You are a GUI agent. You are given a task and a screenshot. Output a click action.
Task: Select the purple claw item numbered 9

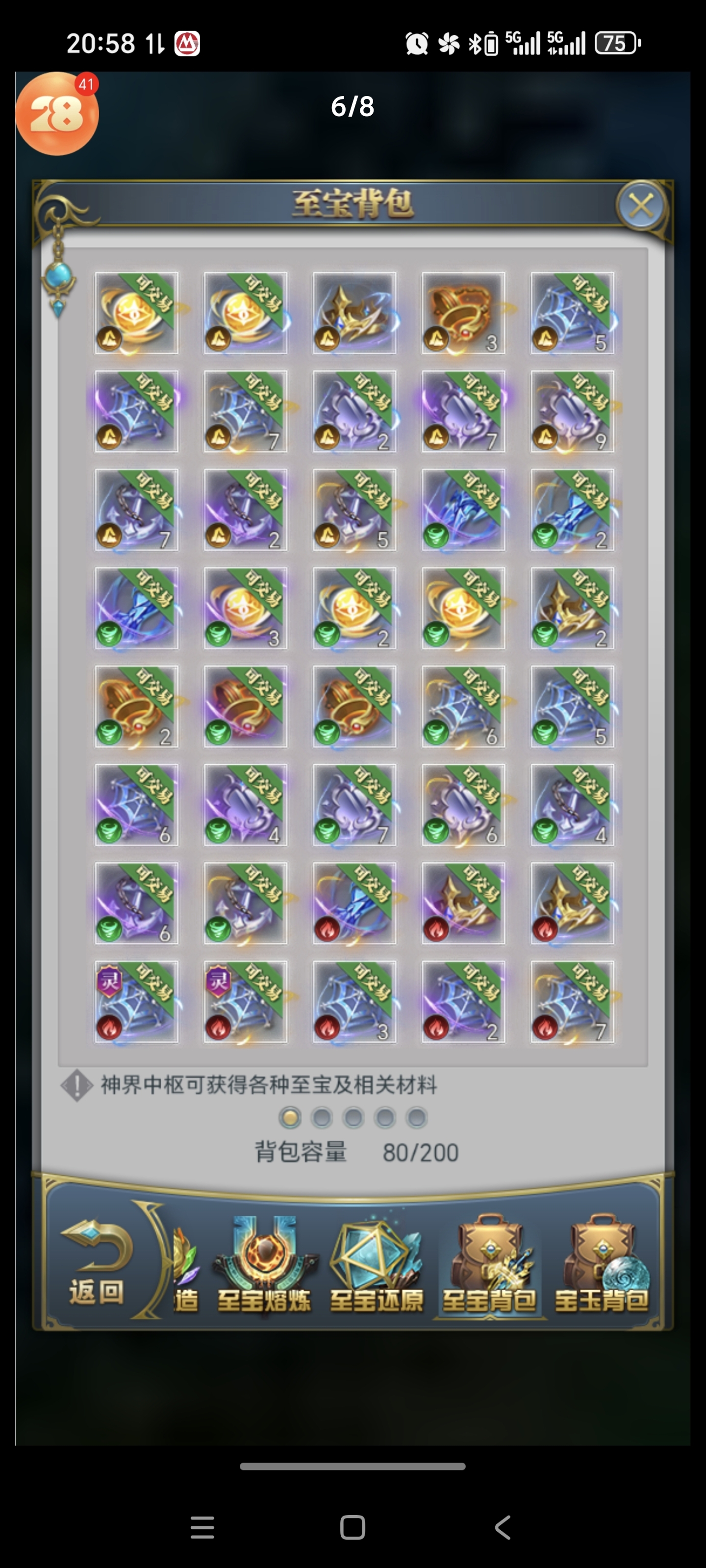(x=572, y=412)
